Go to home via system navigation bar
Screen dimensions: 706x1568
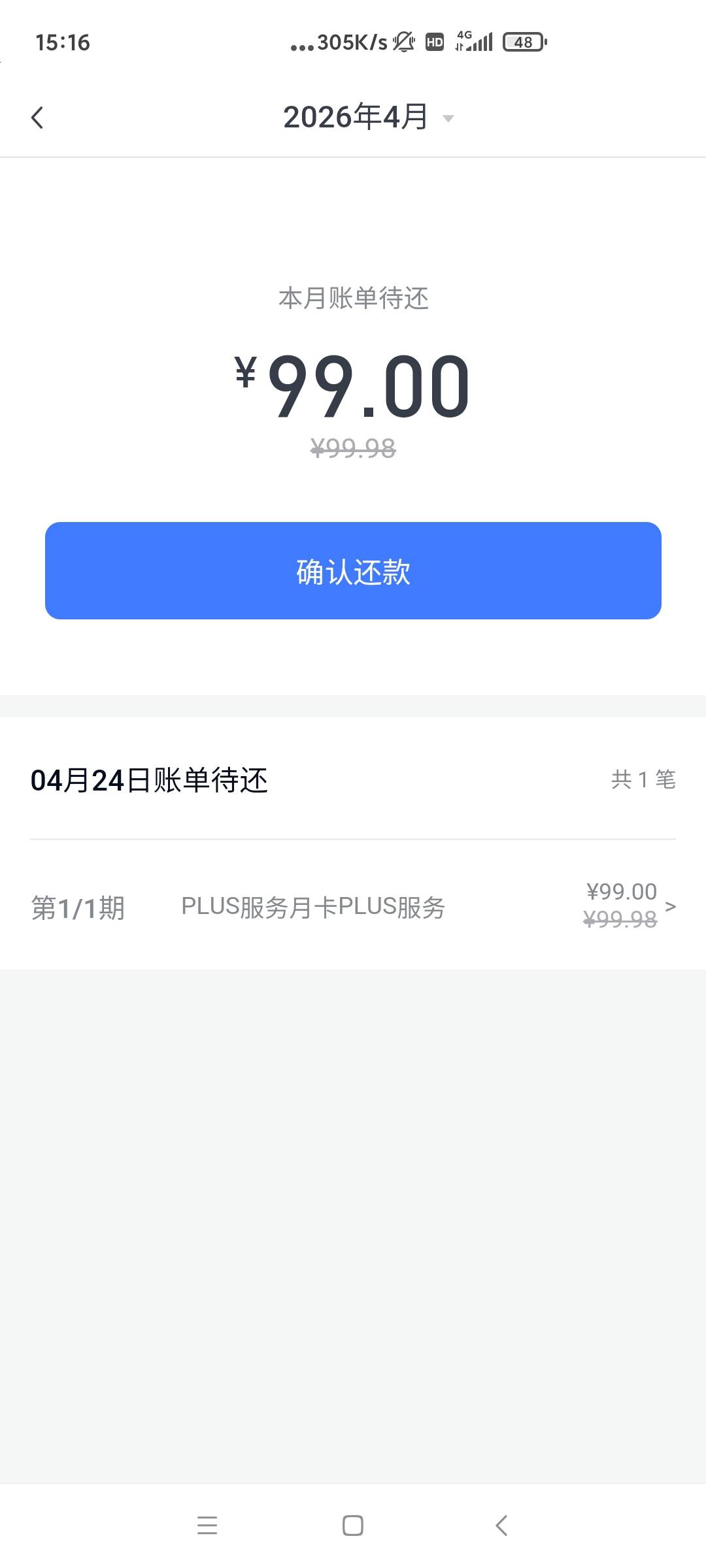tap(353, 1526)
